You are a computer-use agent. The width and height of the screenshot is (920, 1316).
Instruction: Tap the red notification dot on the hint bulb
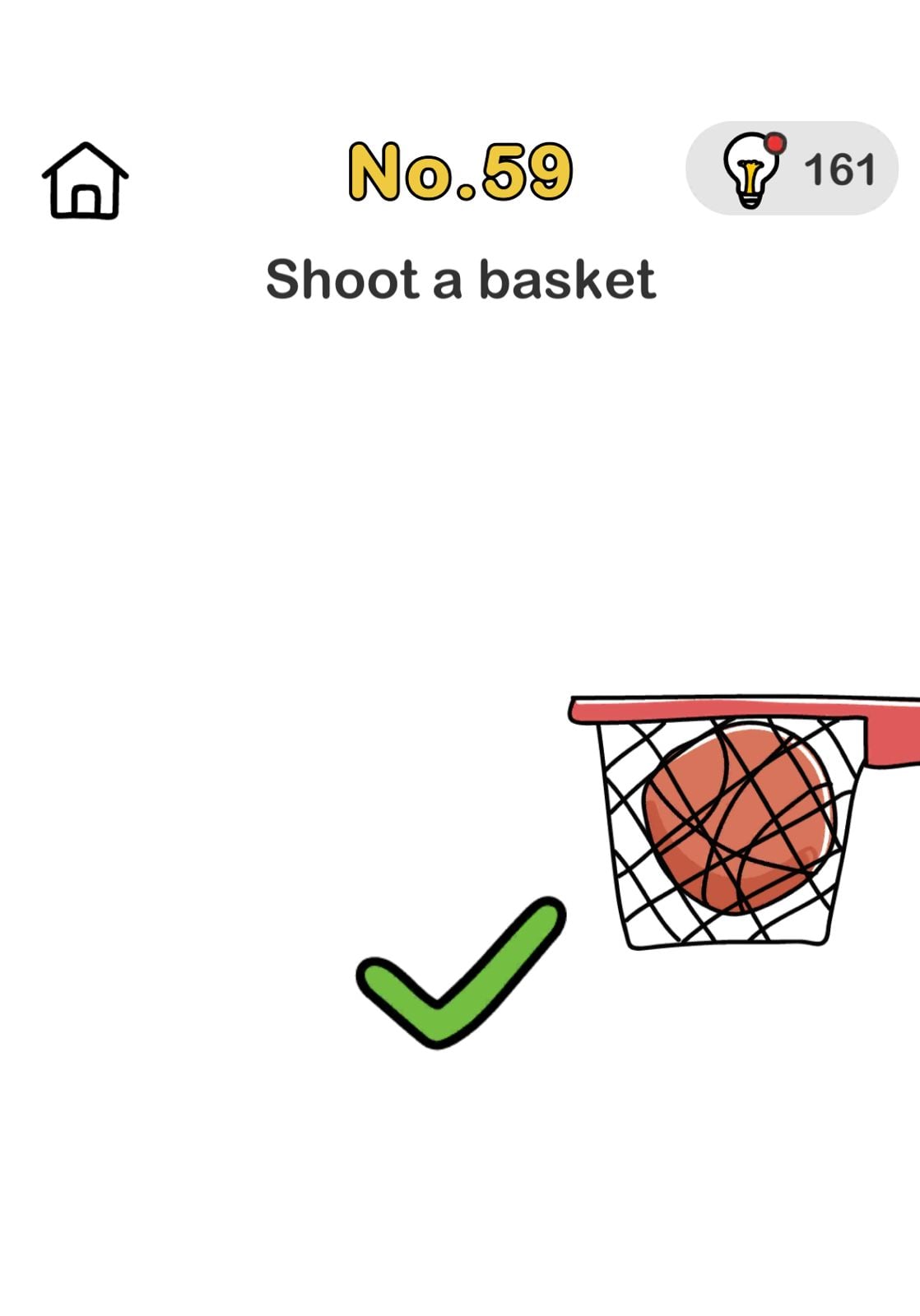[777, 145]
